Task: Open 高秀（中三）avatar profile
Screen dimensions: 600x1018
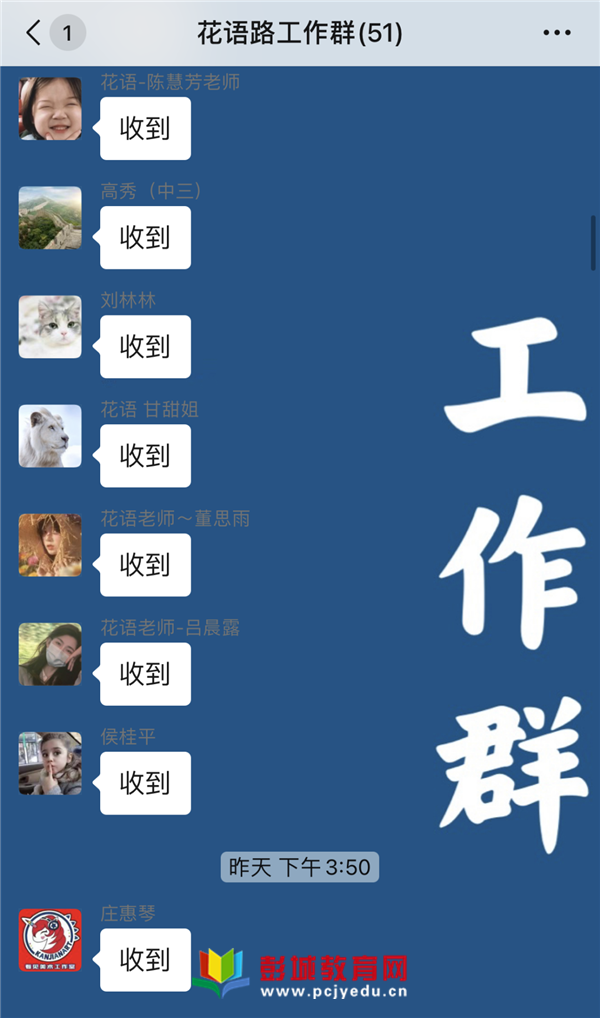Action: (50, 218)
